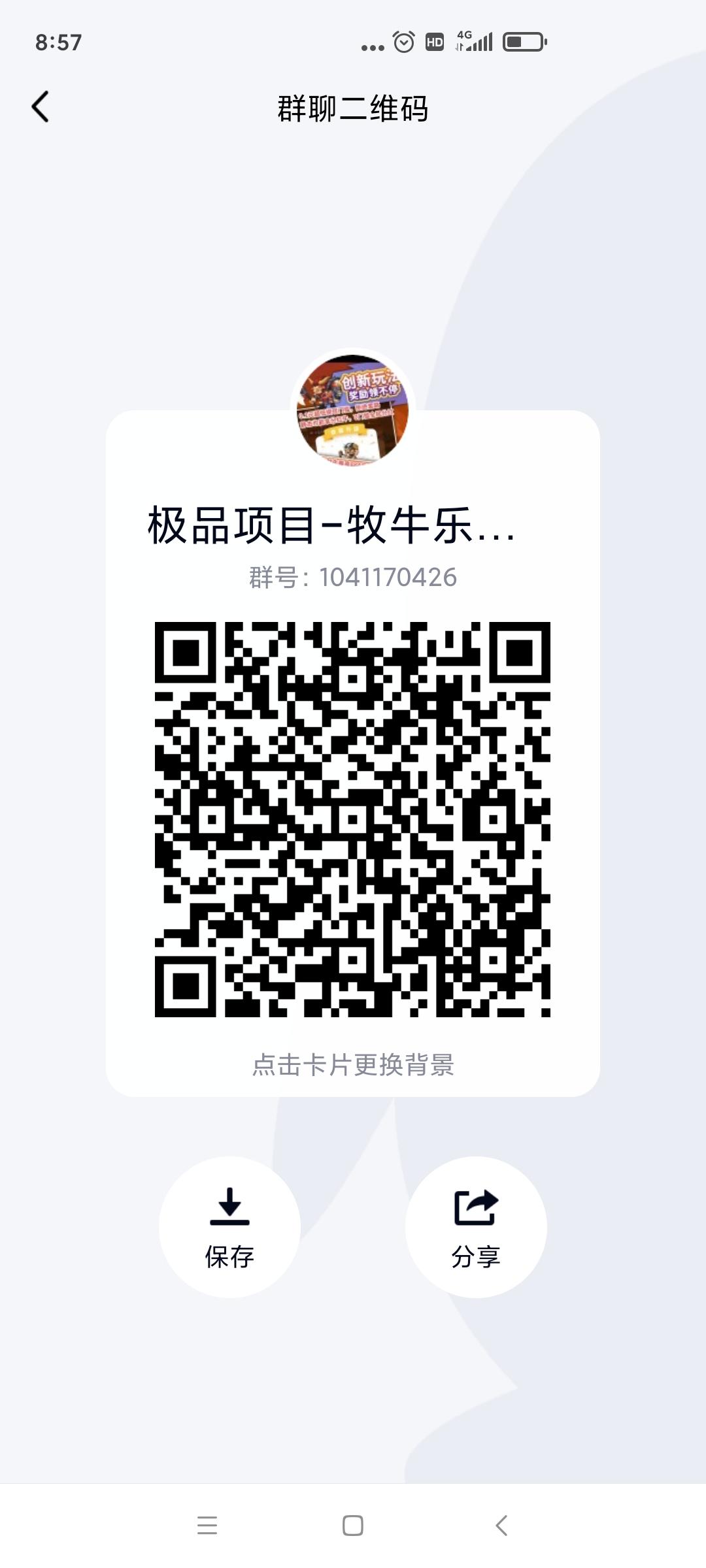Tap the clock showing 8:57
Image resolution: width=706 pixels, height=1568 pixels.
(x=58, y=41)
